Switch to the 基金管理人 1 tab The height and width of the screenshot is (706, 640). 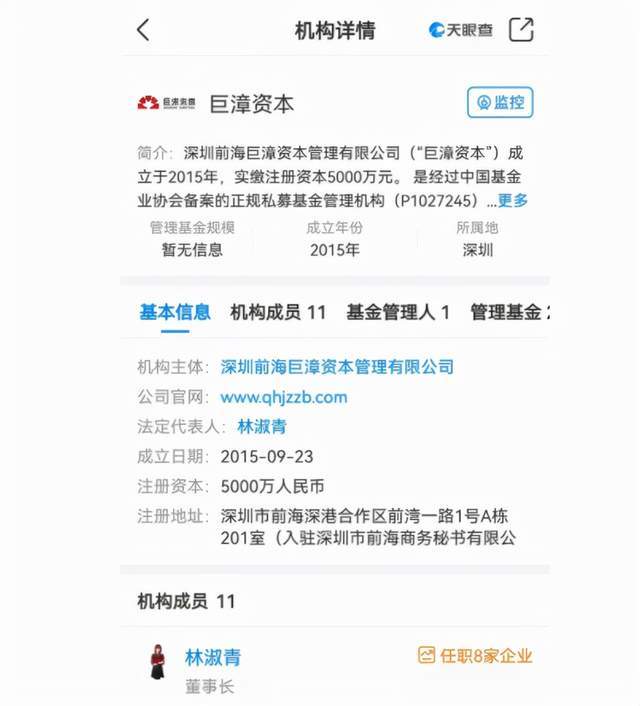(398, 312)
